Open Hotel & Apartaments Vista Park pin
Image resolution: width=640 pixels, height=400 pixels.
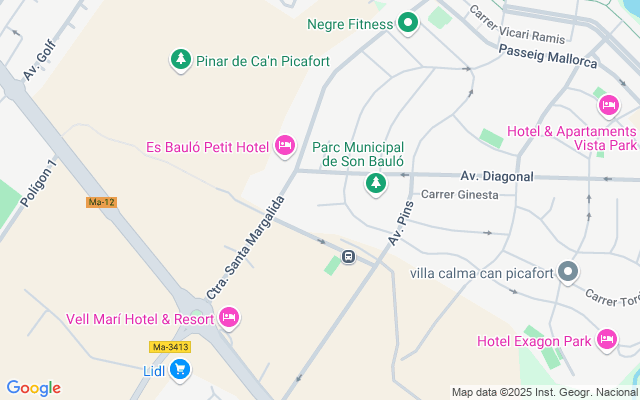[x=607, y=105]
